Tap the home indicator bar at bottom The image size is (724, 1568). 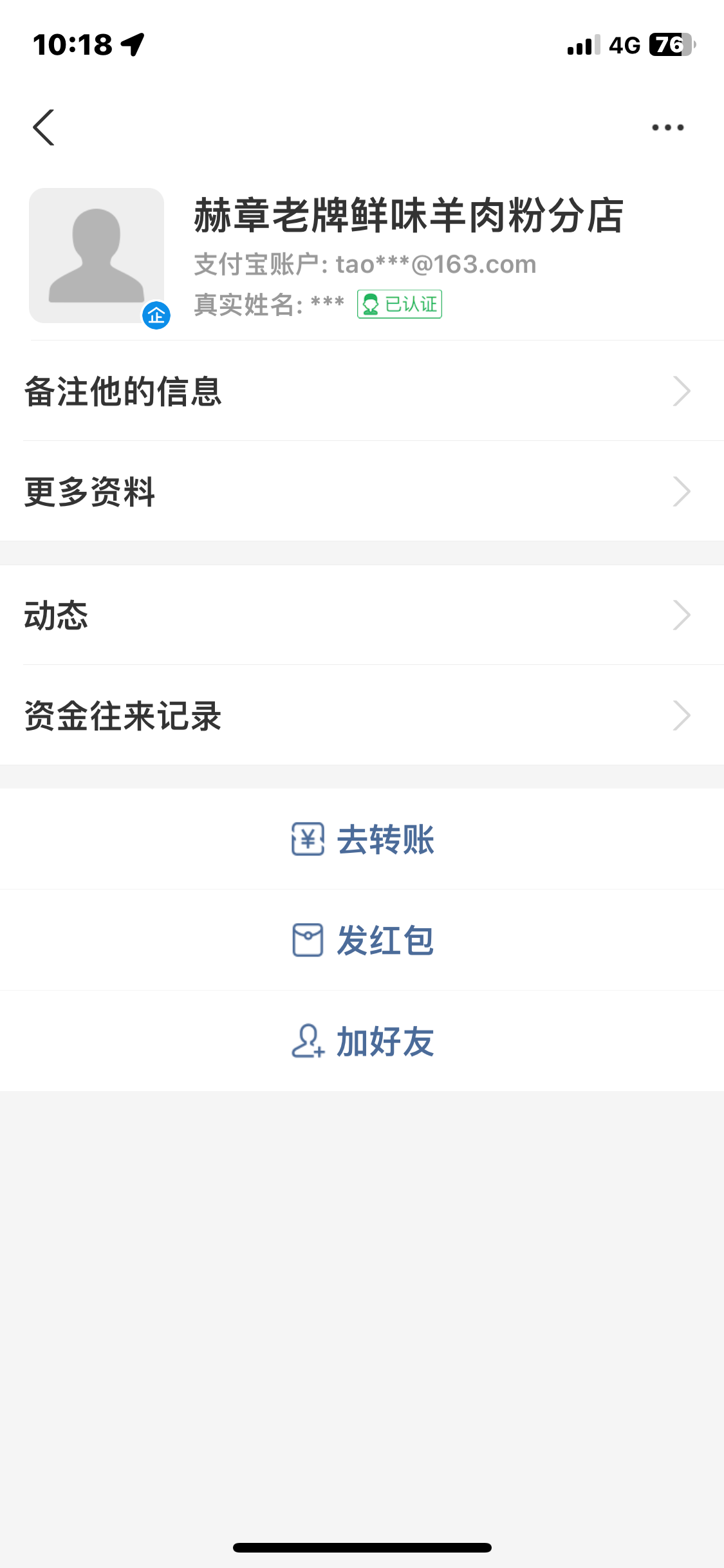(362, 1545)
